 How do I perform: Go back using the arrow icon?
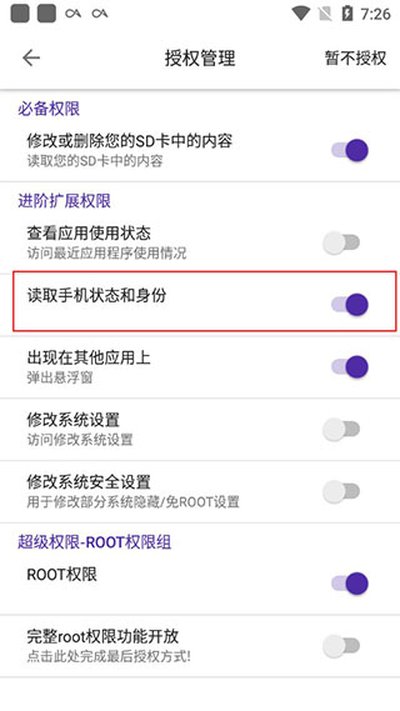click(31, 58)
